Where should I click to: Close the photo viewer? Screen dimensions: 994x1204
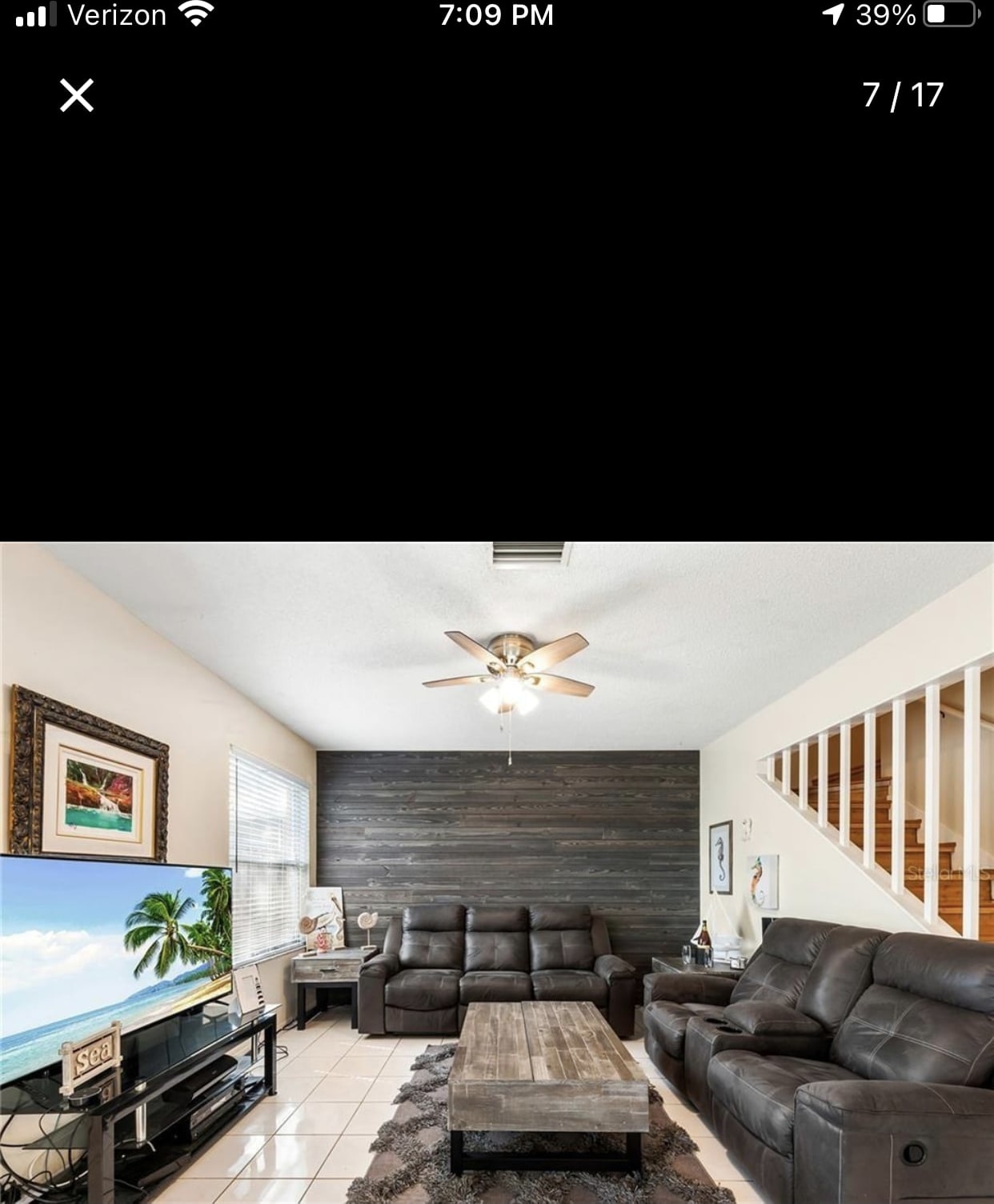77,96
